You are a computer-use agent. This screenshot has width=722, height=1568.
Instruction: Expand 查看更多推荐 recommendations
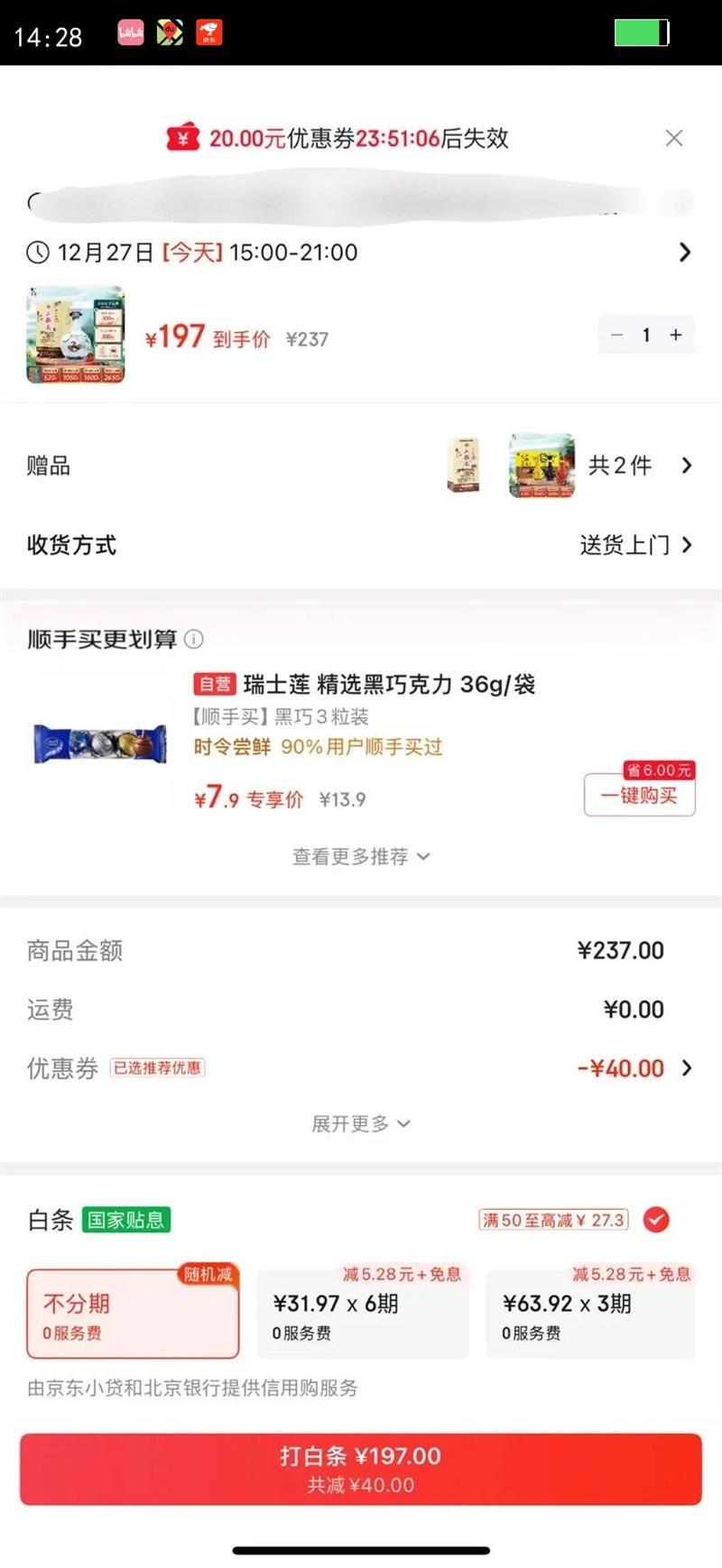(x=360, y=857)
